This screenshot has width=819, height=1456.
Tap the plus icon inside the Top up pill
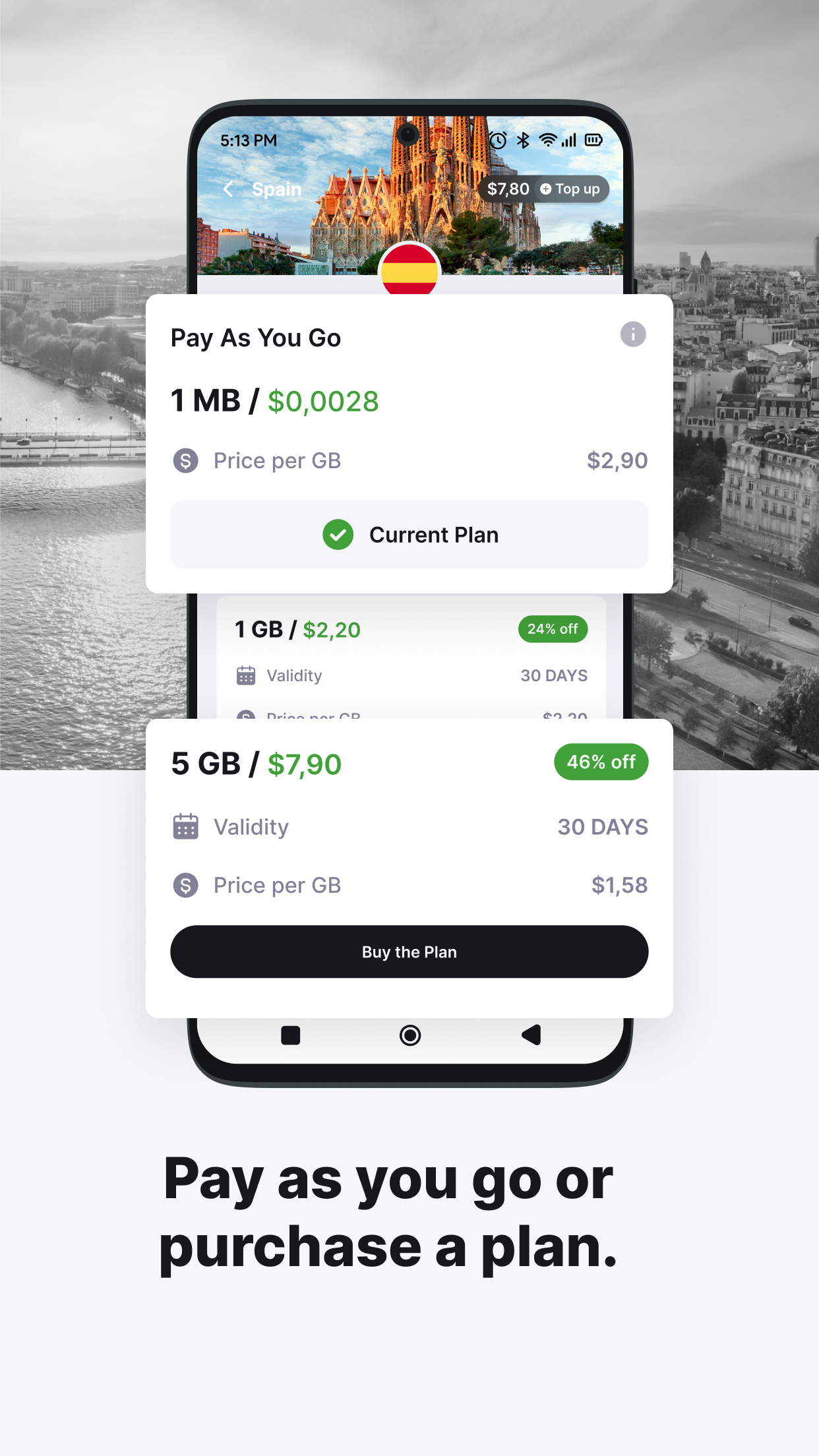click(546, 189)
